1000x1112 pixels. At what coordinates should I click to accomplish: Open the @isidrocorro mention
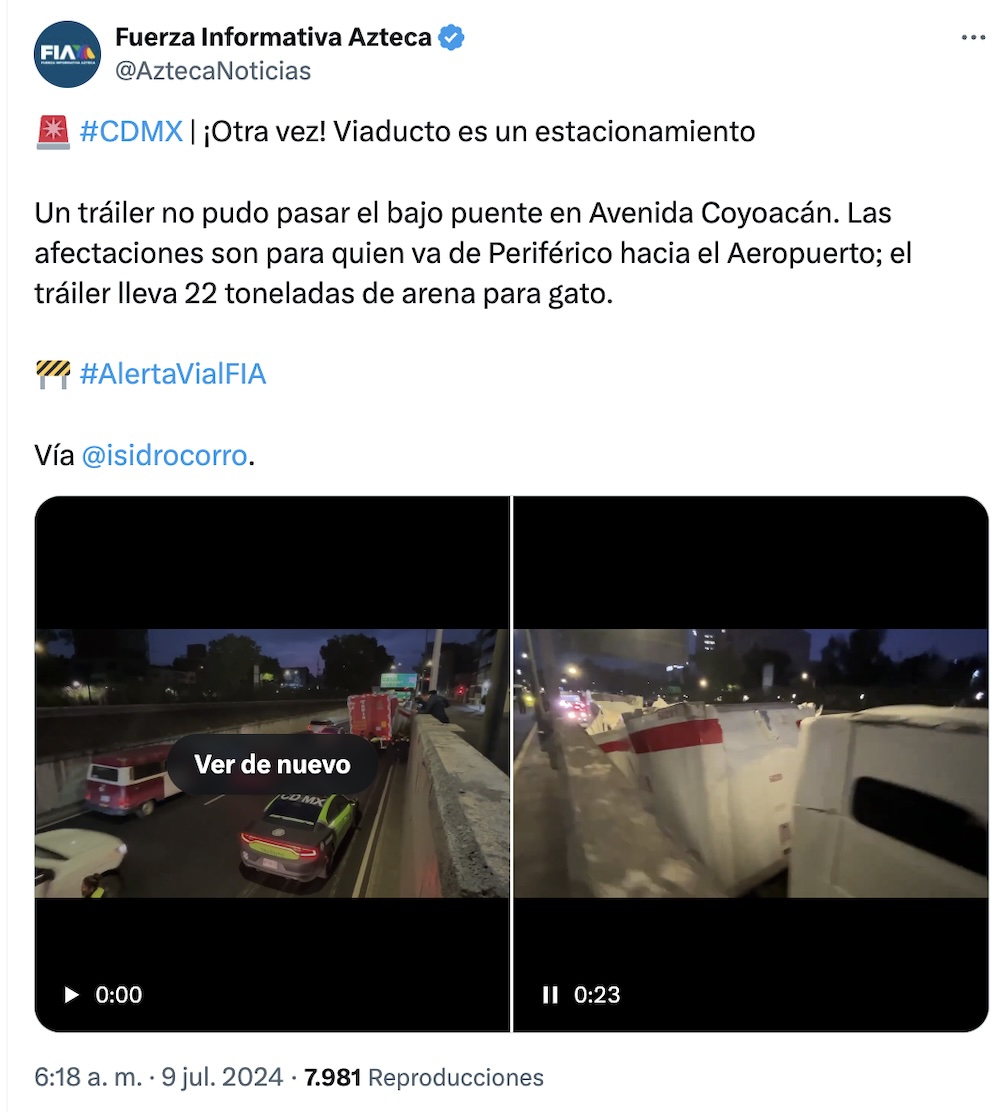[163, 456]
